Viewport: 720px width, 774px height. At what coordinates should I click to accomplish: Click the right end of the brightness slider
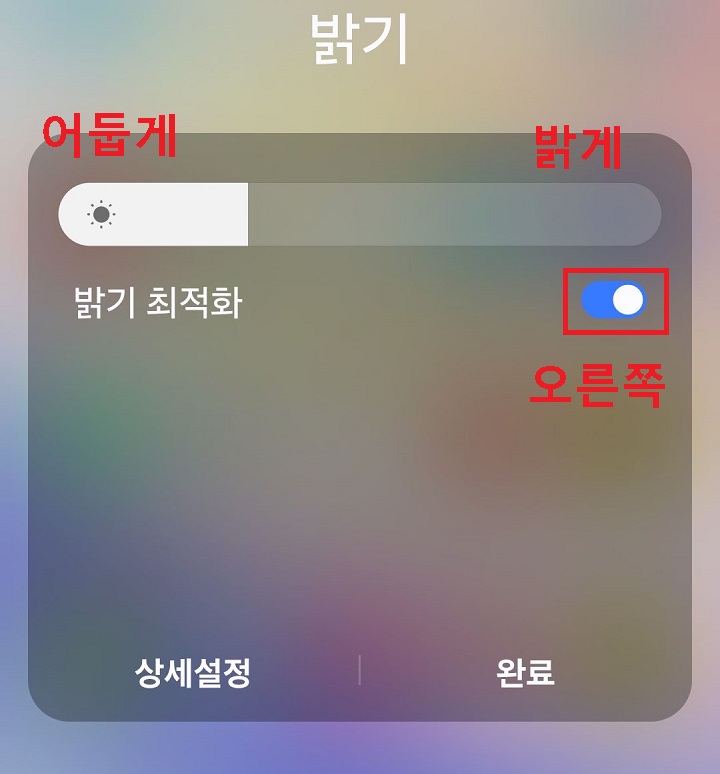coord(640,213)
